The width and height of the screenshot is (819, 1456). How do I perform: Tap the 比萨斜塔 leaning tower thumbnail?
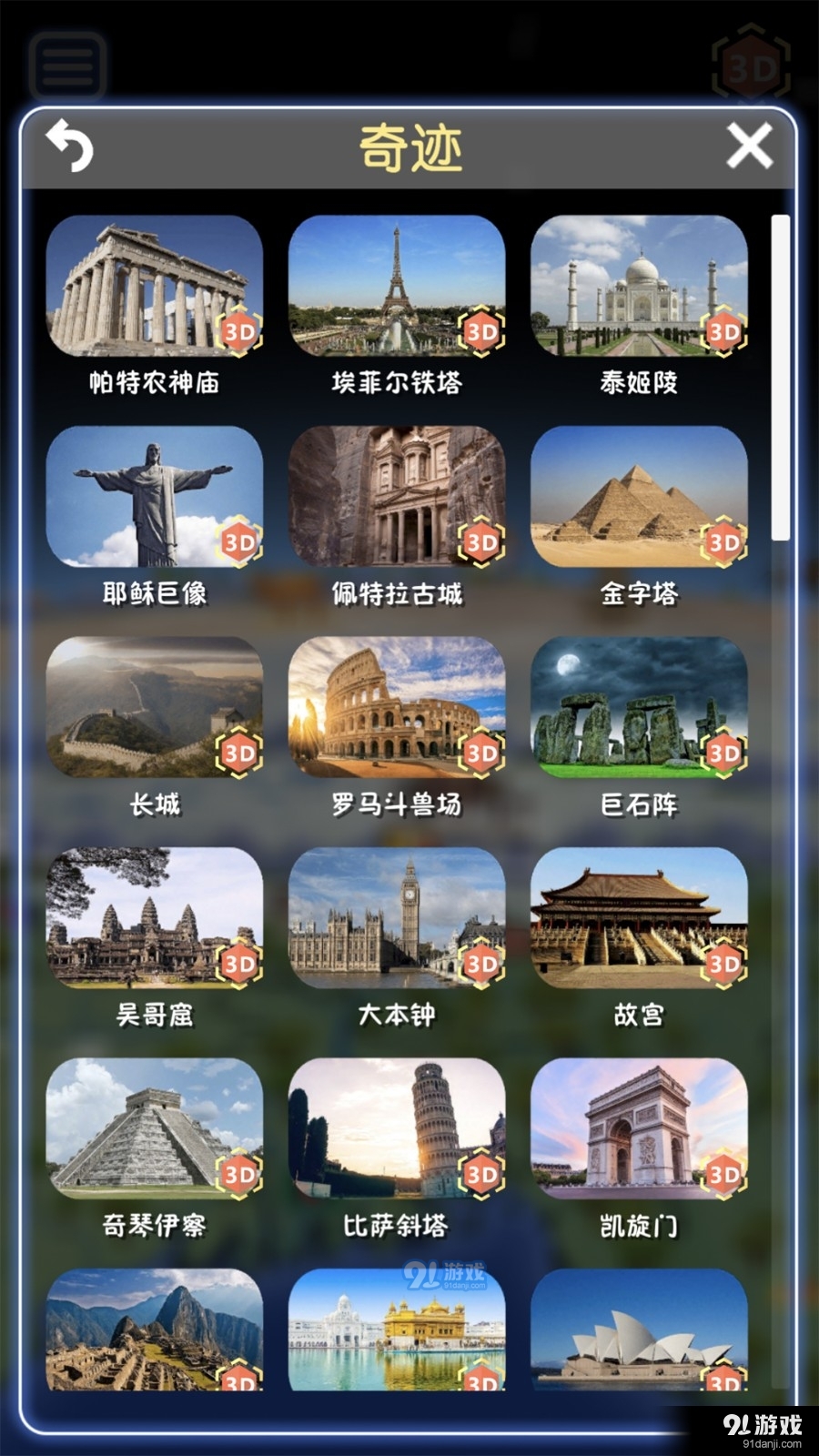click(x=398, y=1130)
